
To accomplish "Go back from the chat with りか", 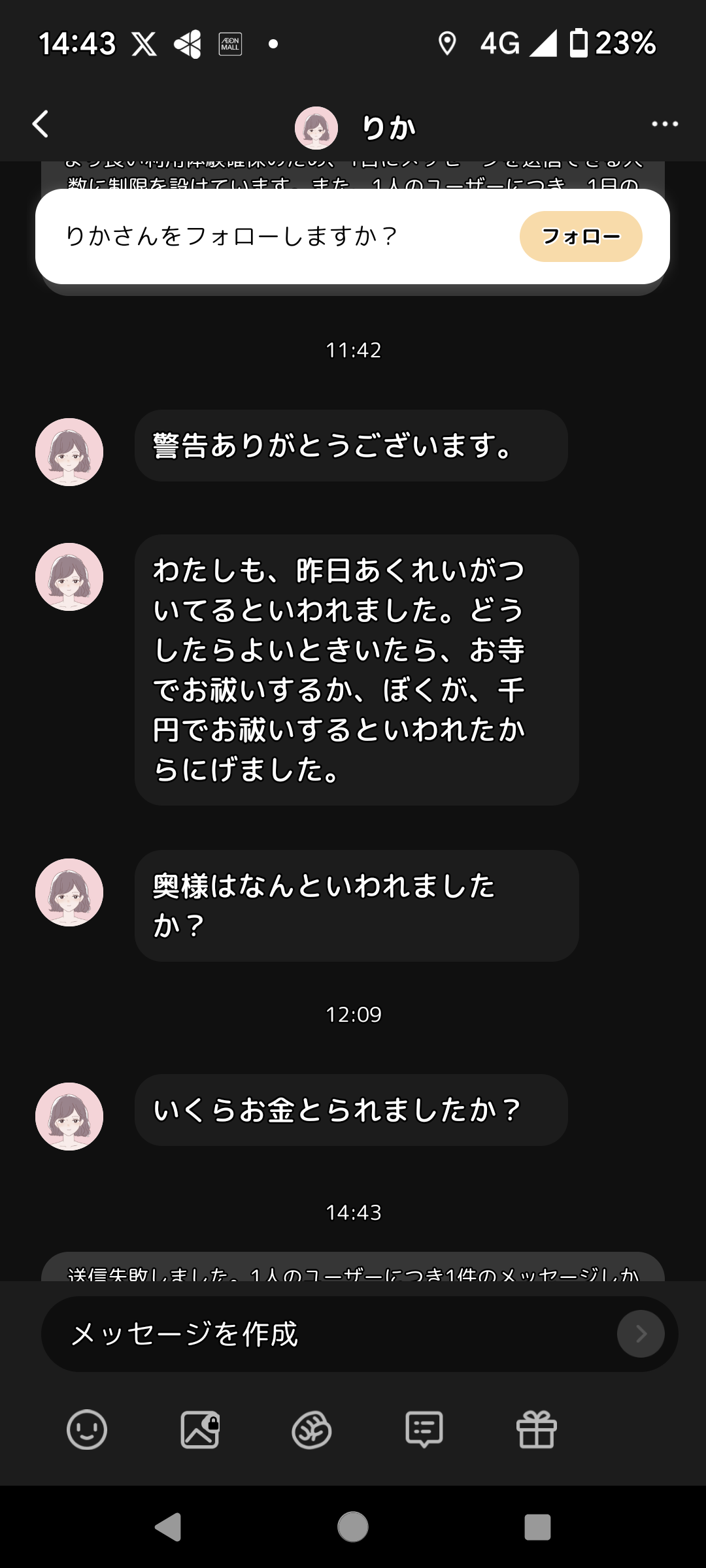I will (41, 124).
